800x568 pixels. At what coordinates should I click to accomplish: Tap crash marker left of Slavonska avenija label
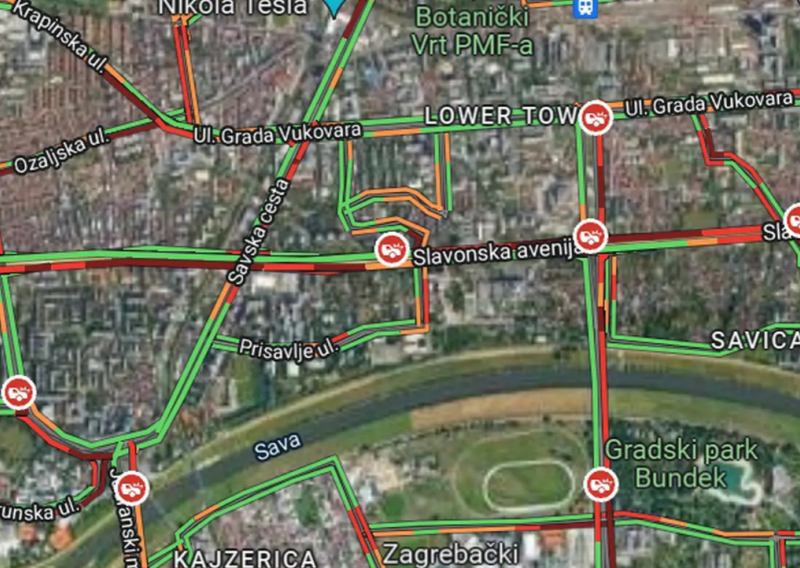point(391,249)
